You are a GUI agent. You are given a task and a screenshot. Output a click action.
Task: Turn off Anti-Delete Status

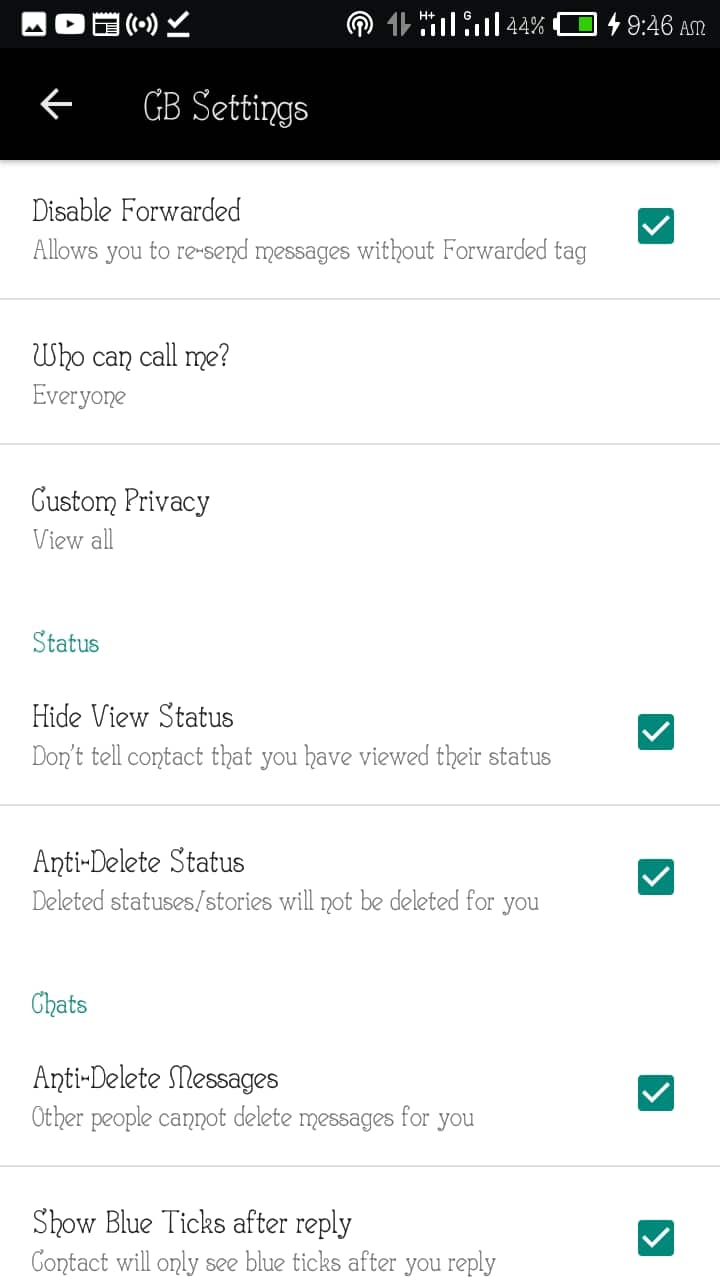(656, 877)
